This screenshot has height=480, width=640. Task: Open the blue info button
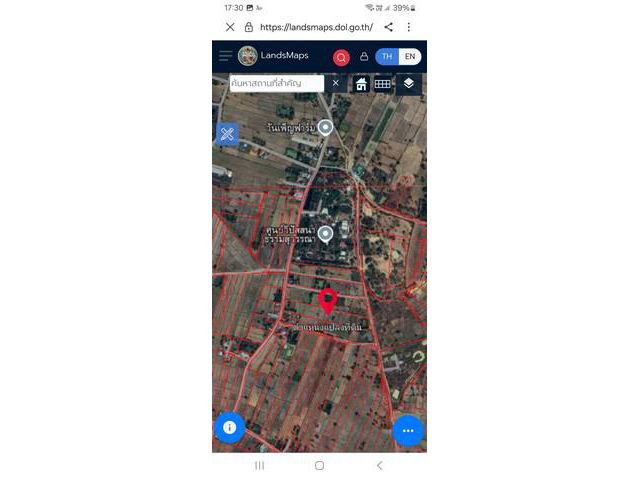pyautogui.click(x=229, y=428)
